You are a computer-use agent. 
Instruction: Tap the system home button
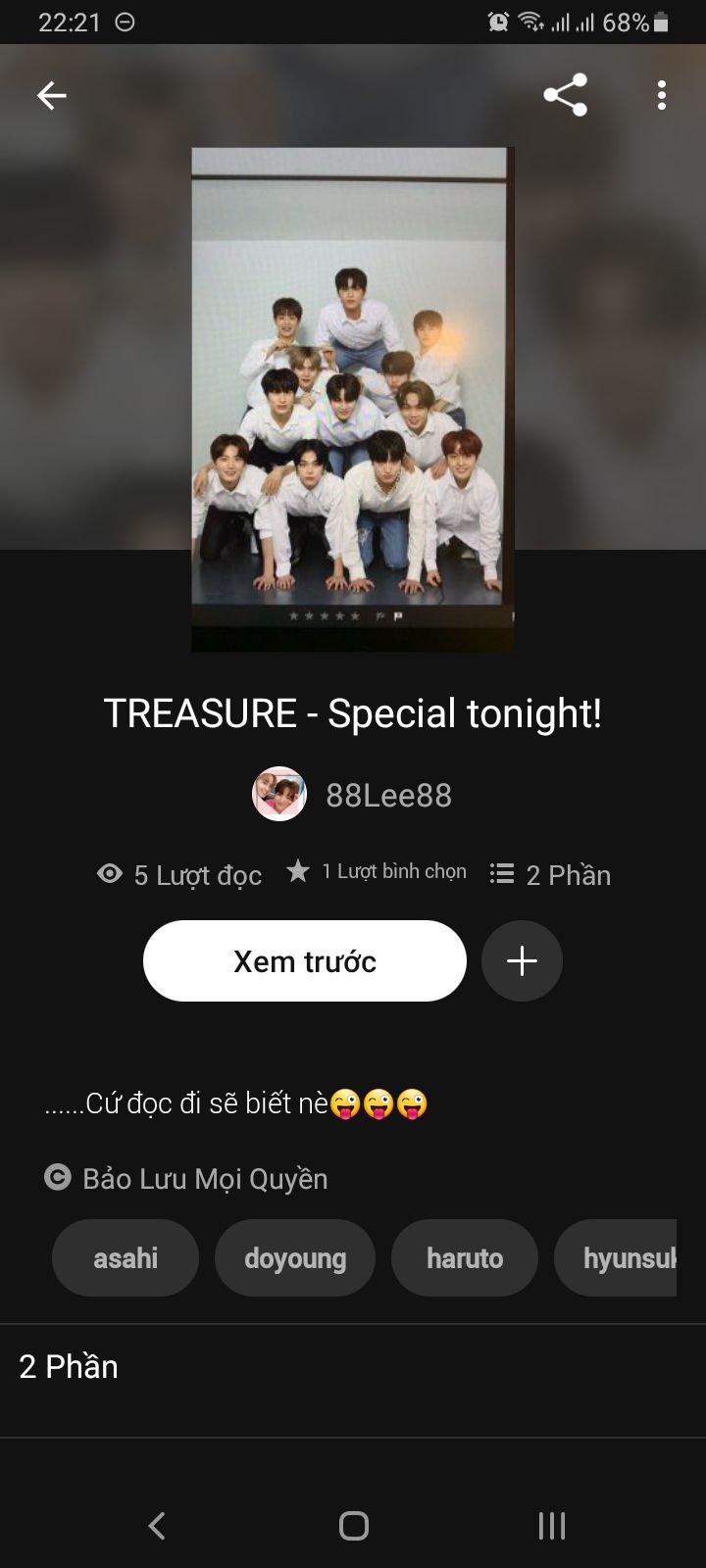coord(353,1525)
